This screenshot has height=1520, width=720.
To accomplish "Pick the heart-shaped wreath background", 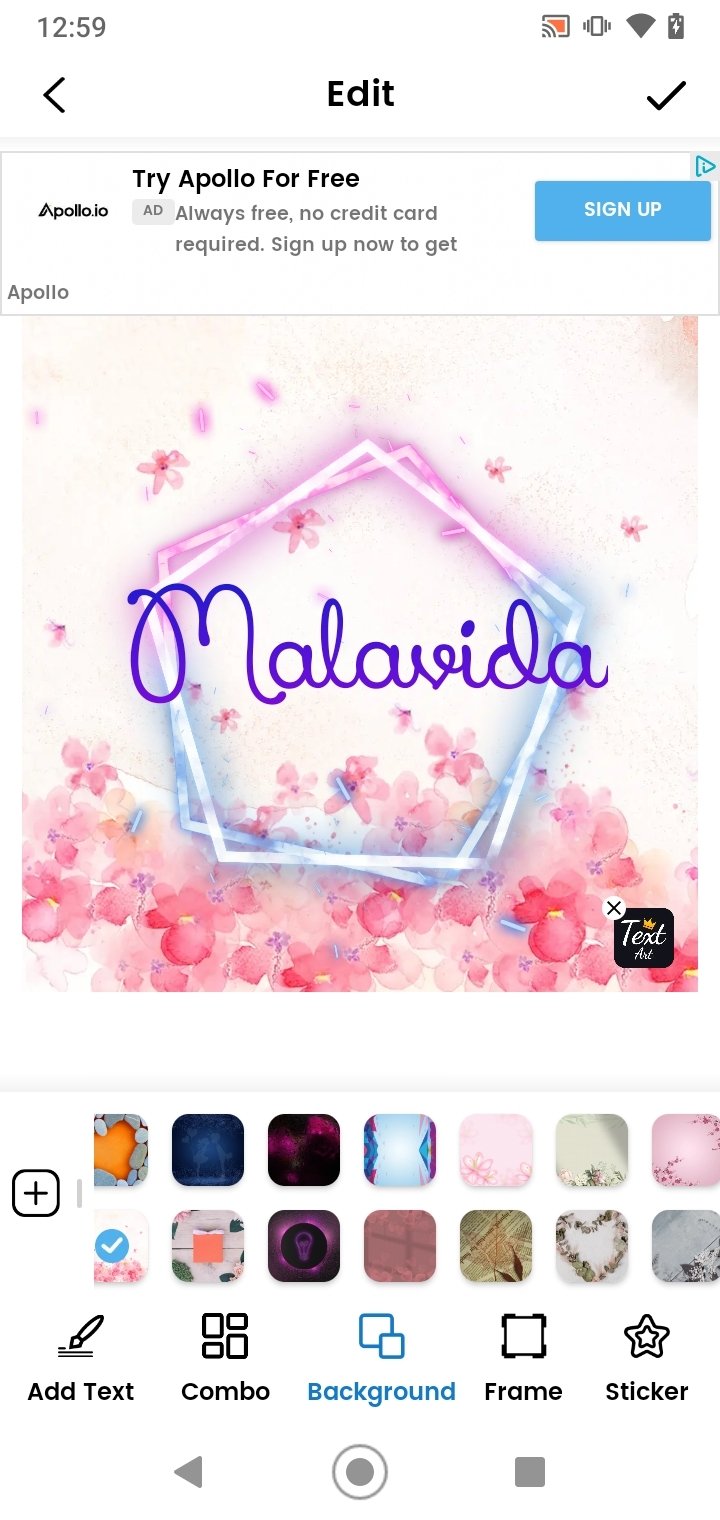I will tap(592, 1246).
